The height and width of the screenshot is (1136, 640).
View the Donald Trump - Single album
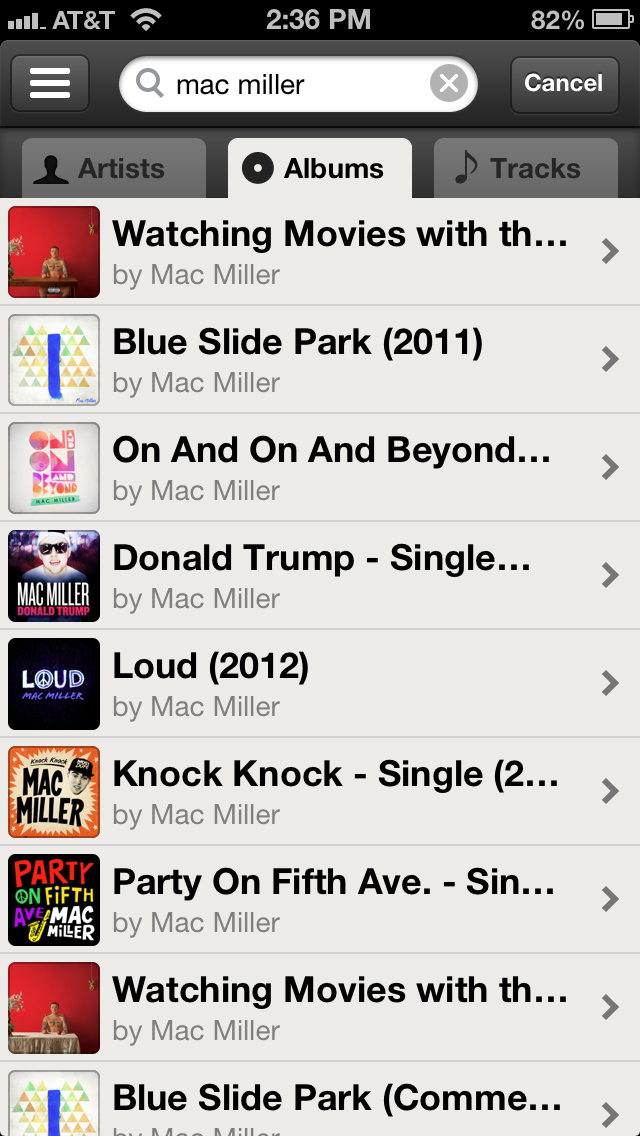(320, 576)
